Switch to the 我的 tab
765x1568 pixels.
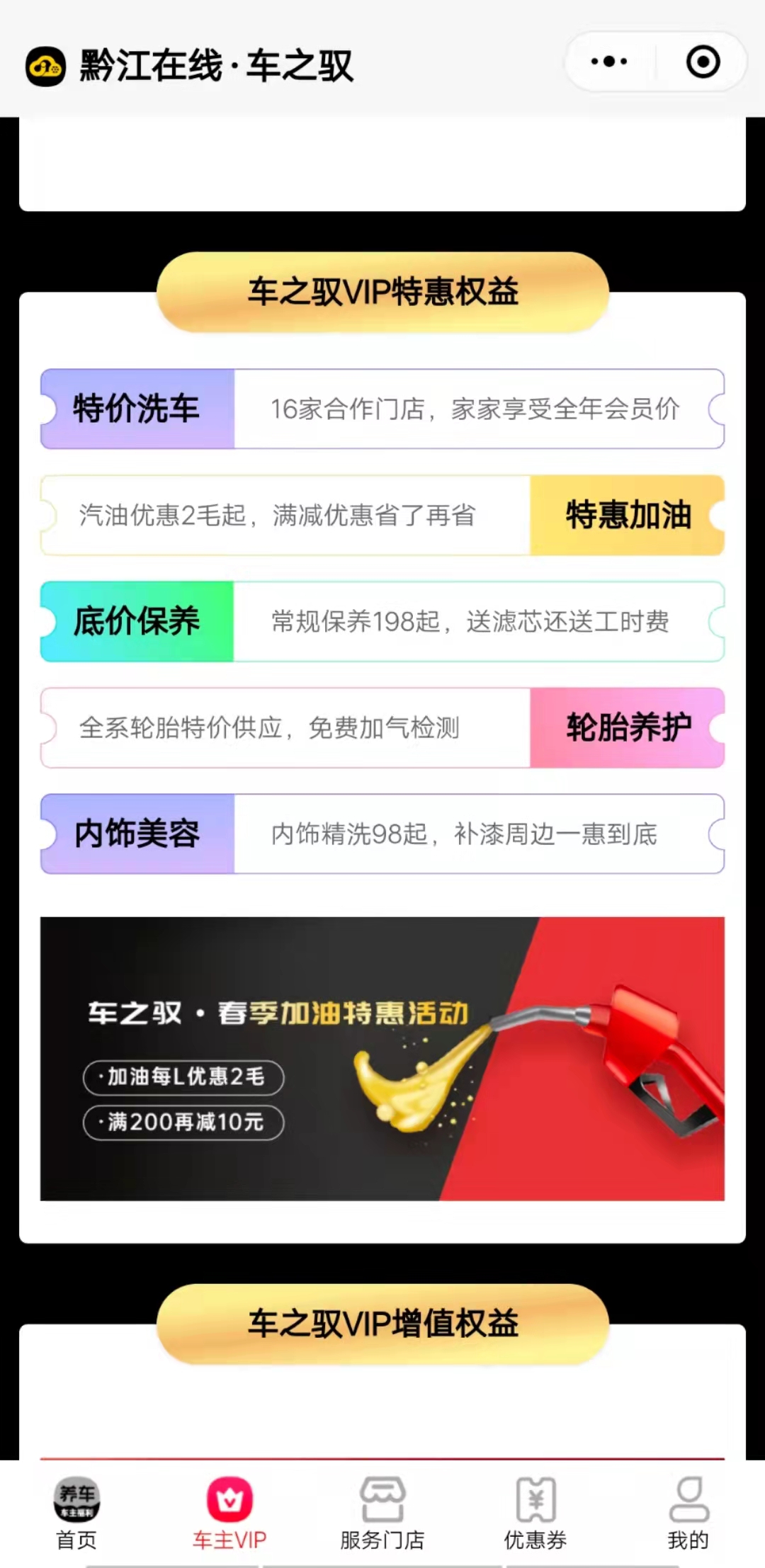tap(688, 1513)
